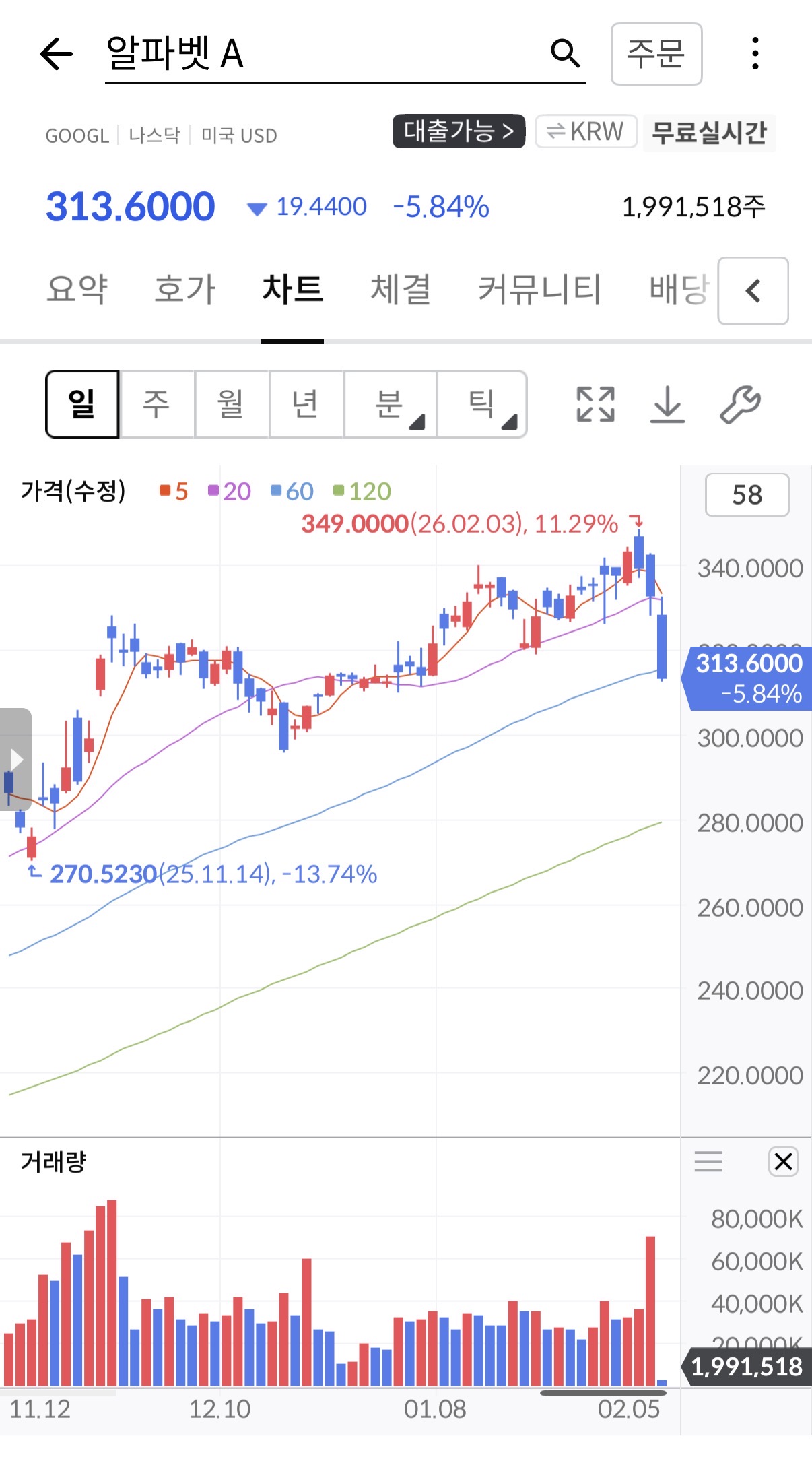
Task: Open the 틱 tick interval dropdown
Action: pos(481,404)
